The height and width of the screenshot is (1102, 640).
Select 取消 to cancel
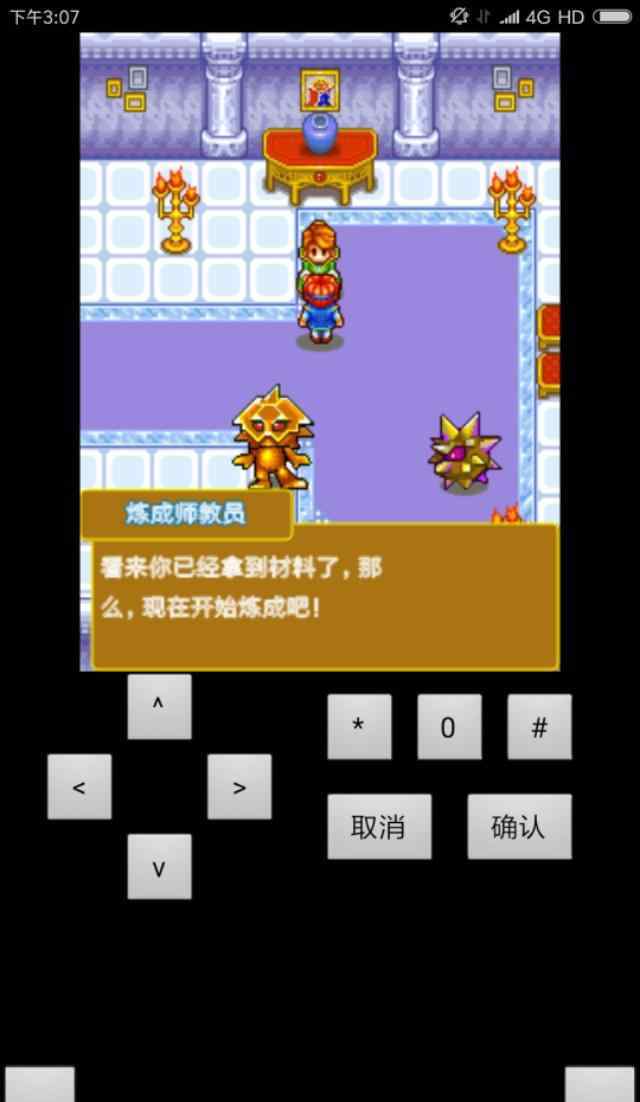point(379,826)
